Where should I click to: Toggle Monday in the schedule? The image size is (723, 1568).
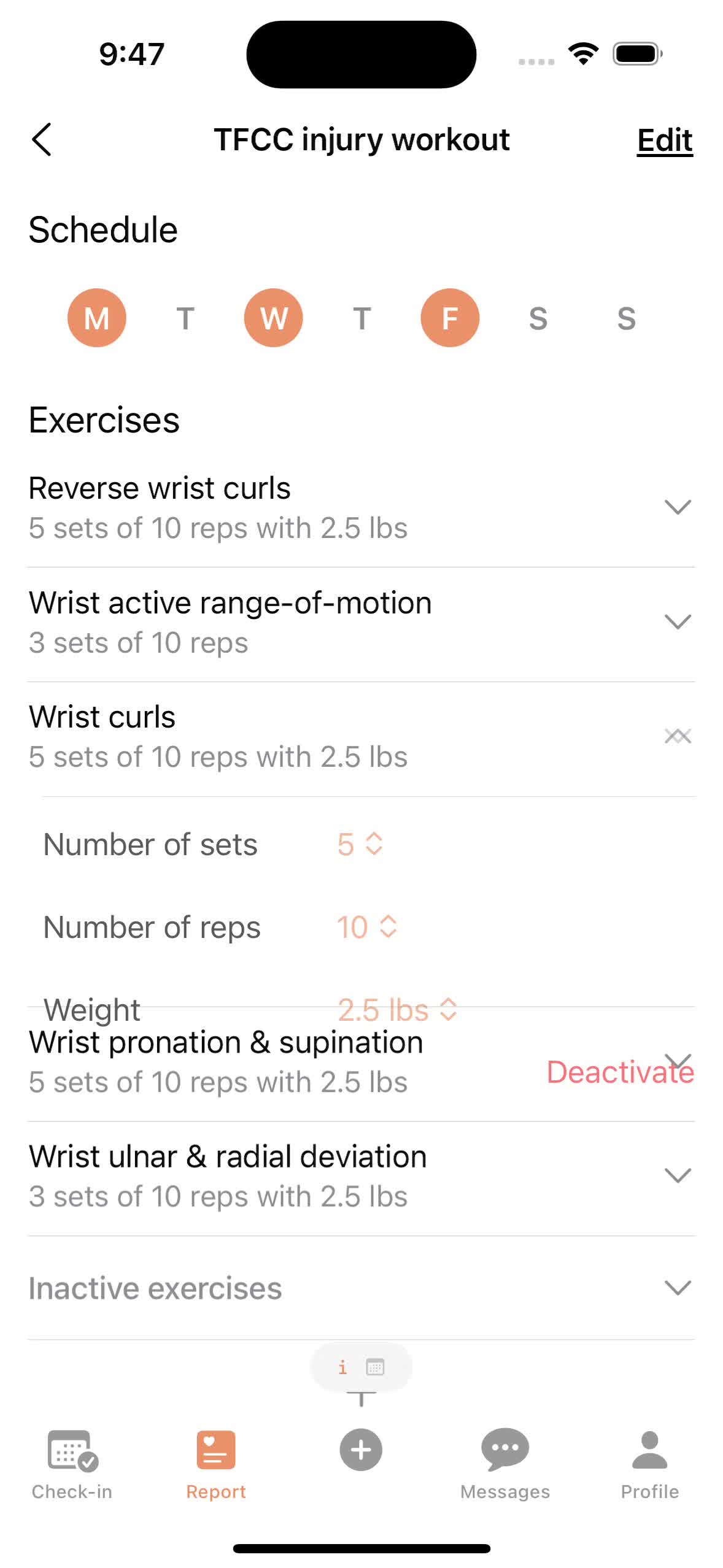point(96,318)
